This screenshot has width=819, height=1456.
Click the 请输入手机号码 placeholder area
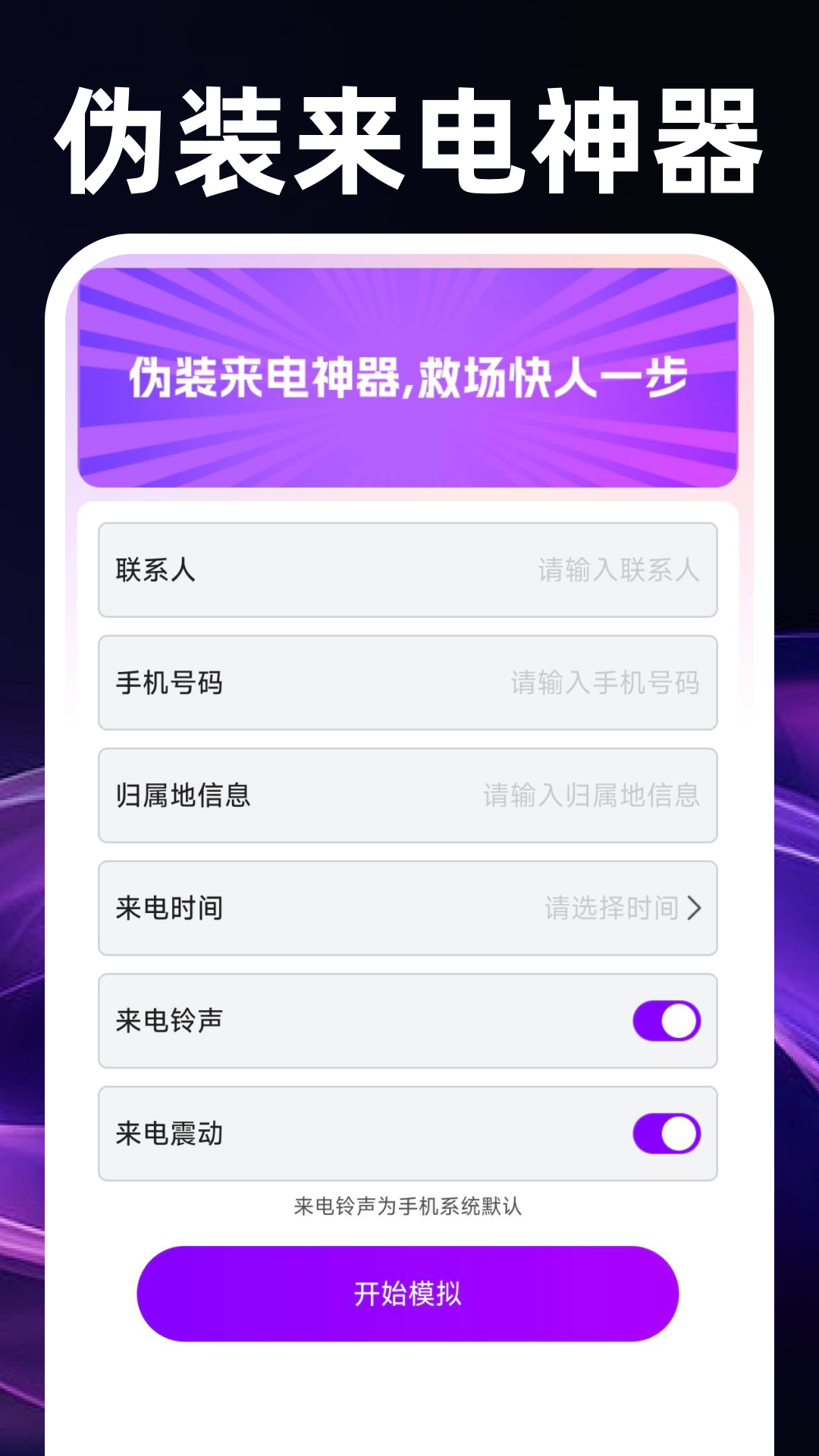607,683
